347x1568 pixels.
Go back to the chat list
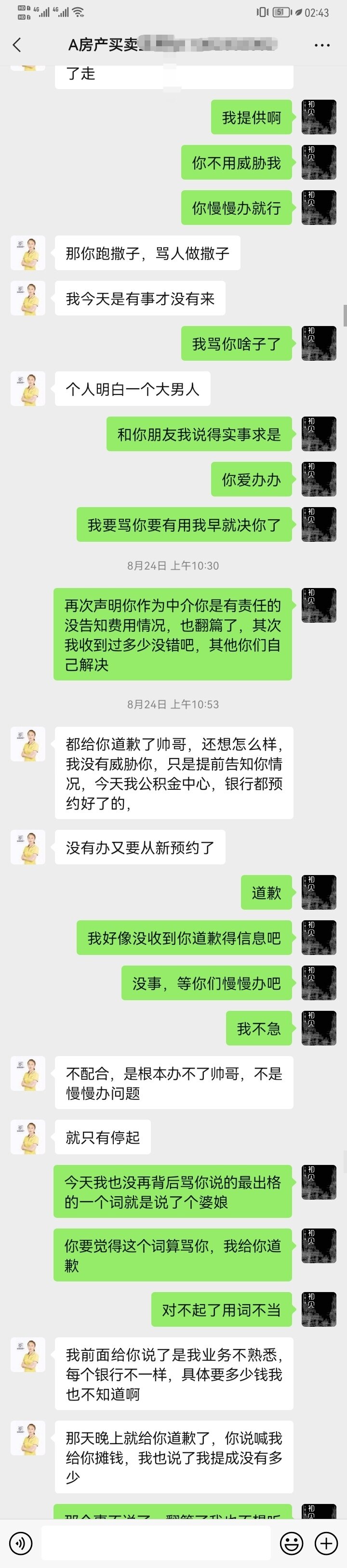pyautogui.click(x=16, y=44)
